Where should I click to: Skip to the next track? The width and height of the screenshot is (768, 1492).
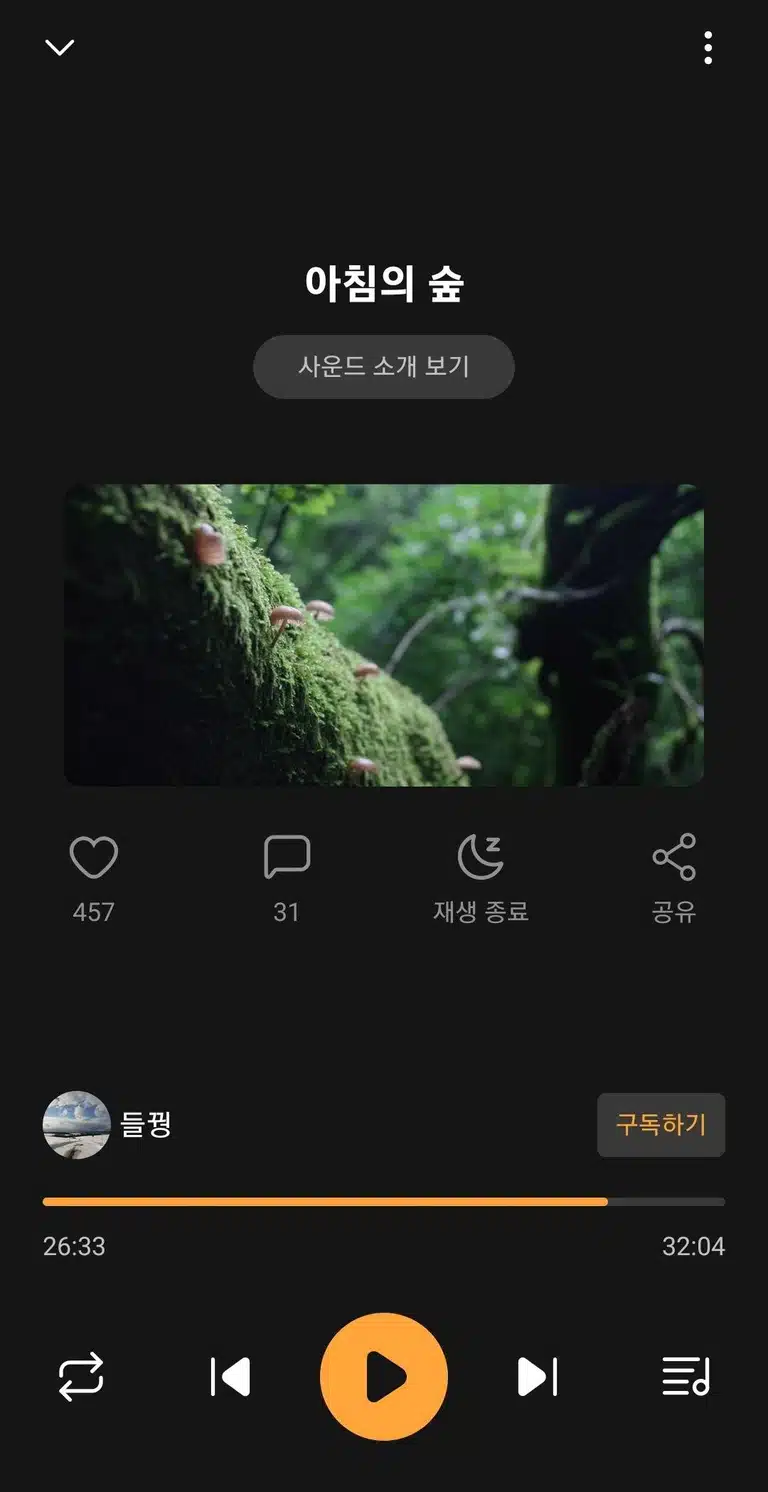tap(538, 1377)
